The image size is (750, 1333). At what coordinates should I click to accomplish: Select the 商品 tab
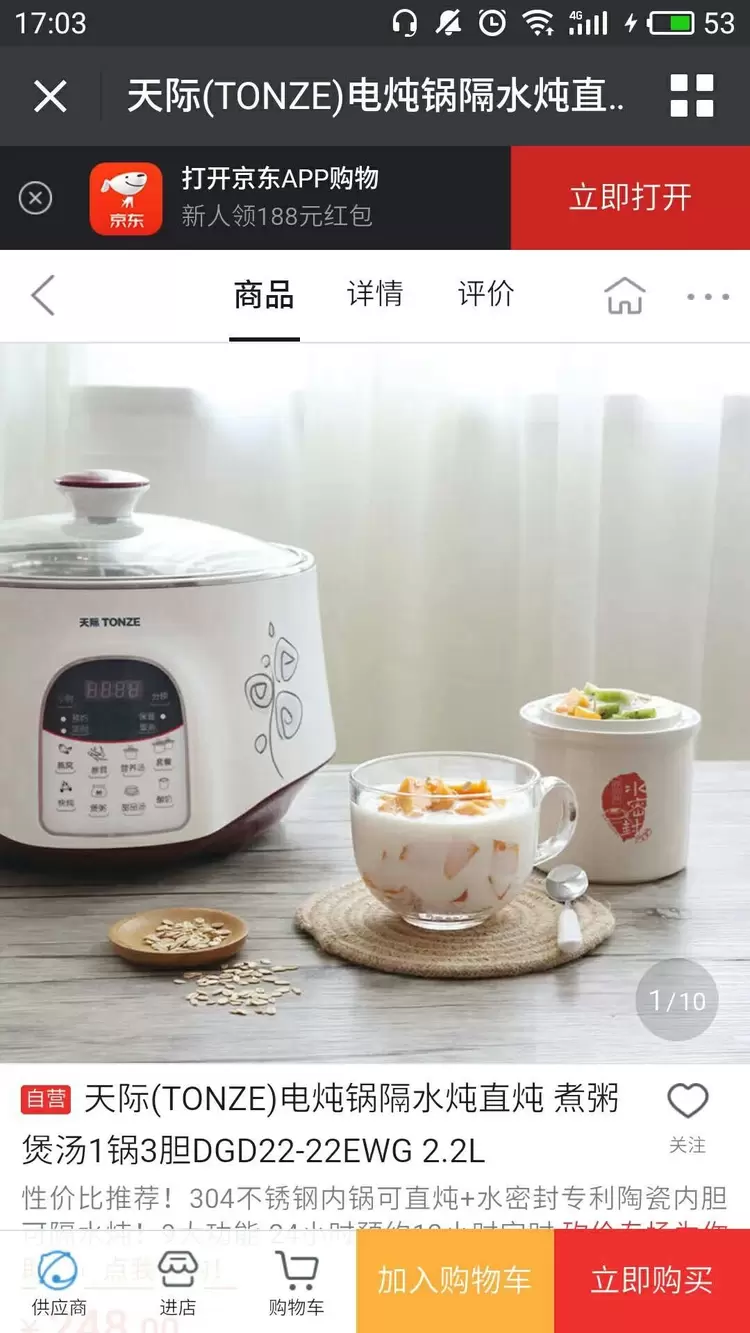pyautogui.click(x=264, y=295)
